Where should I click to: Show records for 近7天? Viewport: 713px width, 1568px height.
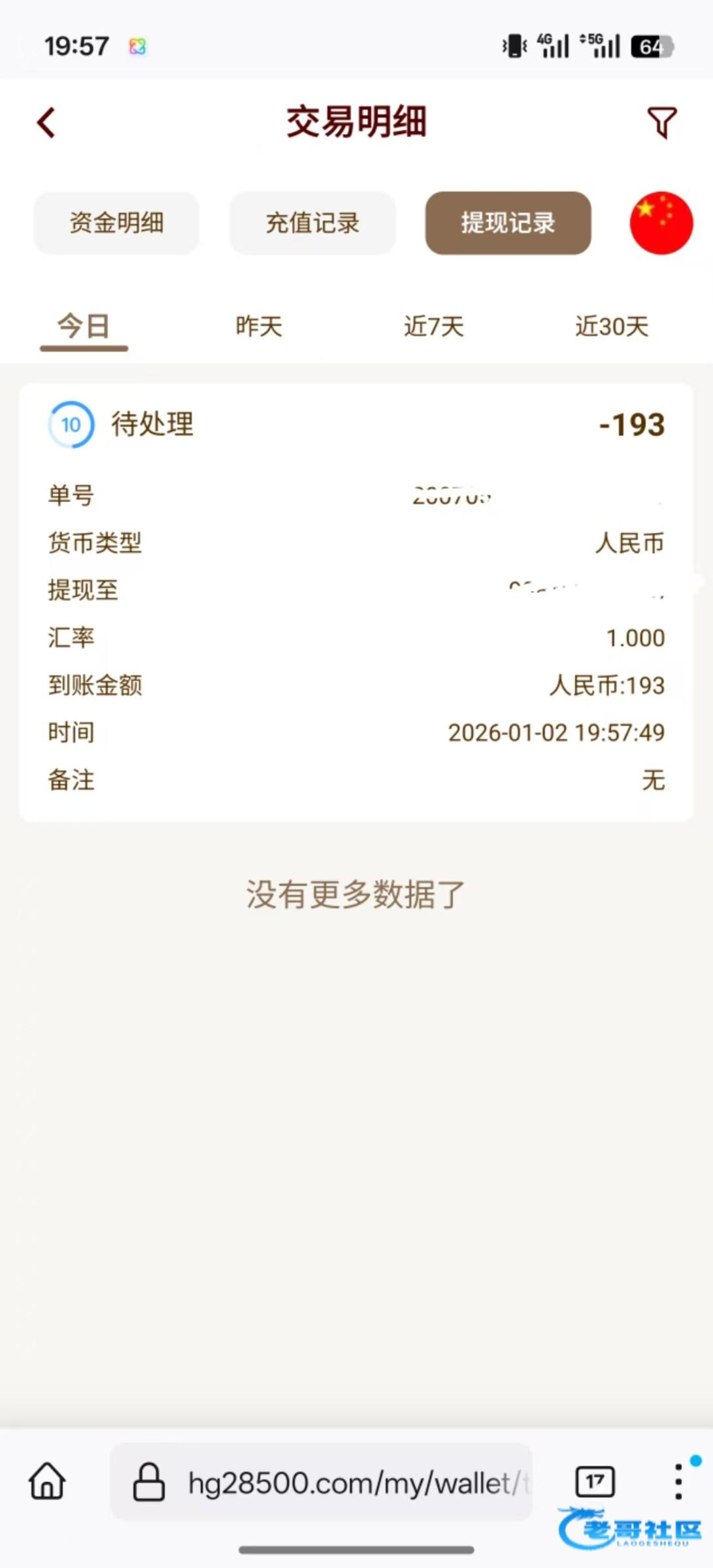click(434, 326)
